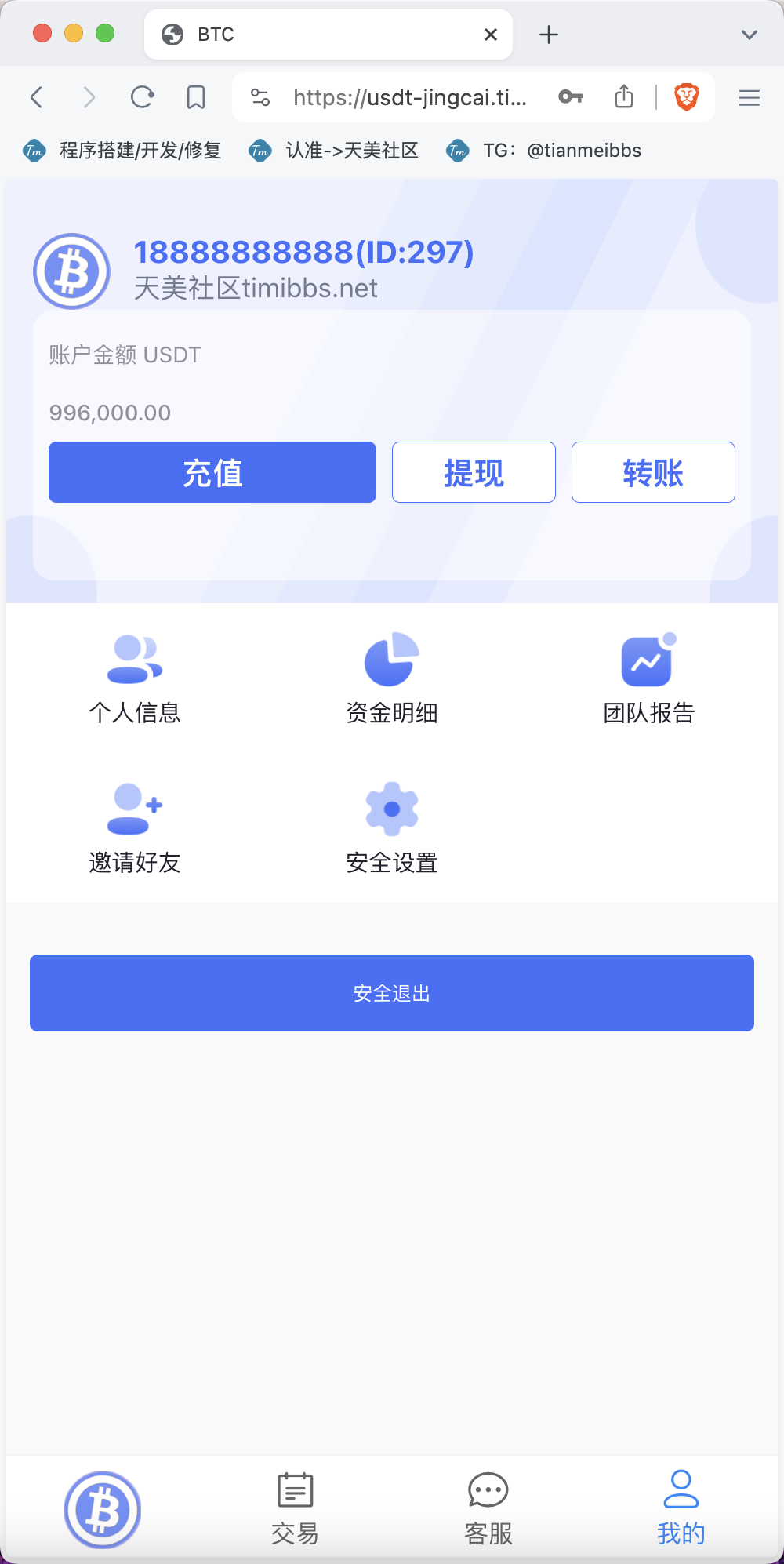Open the 客服 customer service tab
The width and height of the screenshot is (784, 1564).
click(488, 1509)
